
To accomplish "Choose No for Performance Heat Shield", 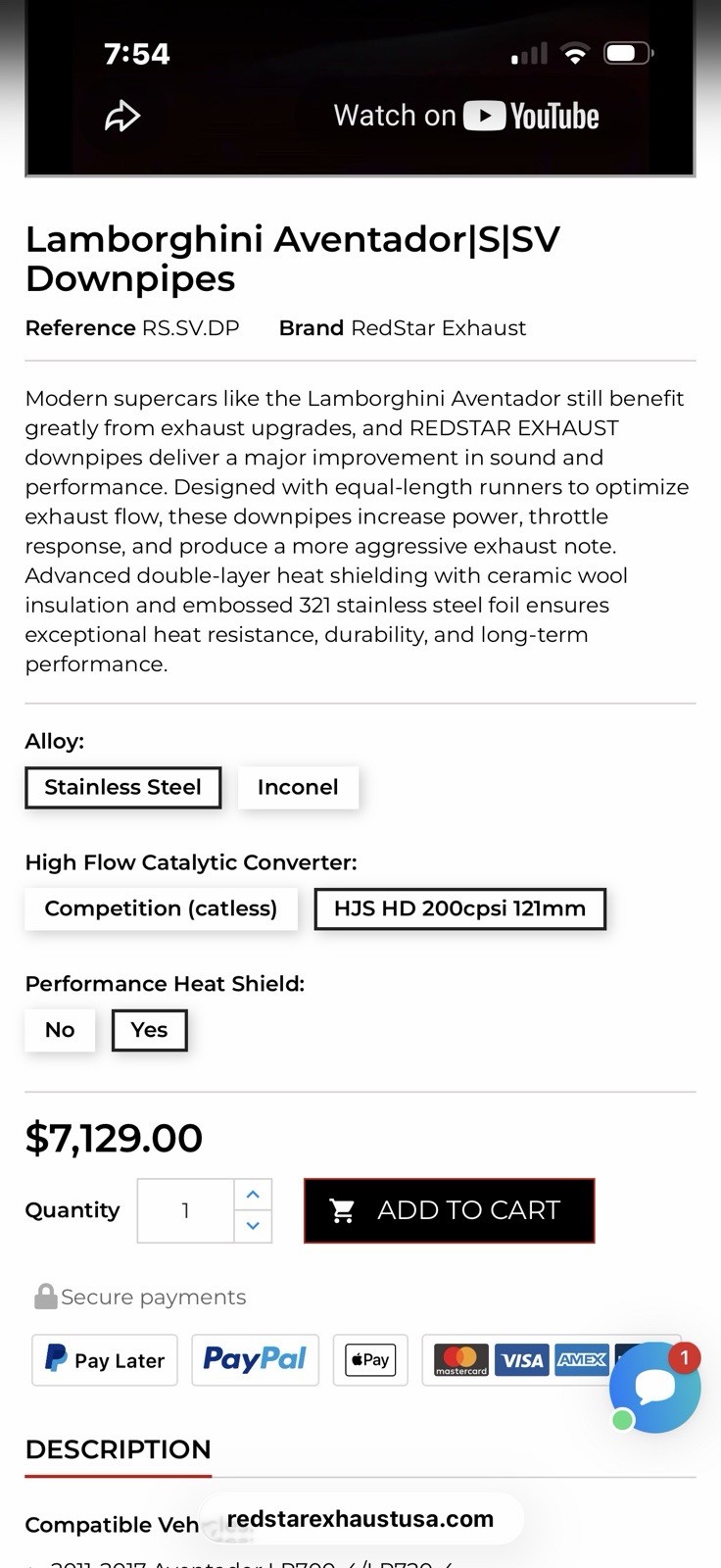I will click(60, 1030).
